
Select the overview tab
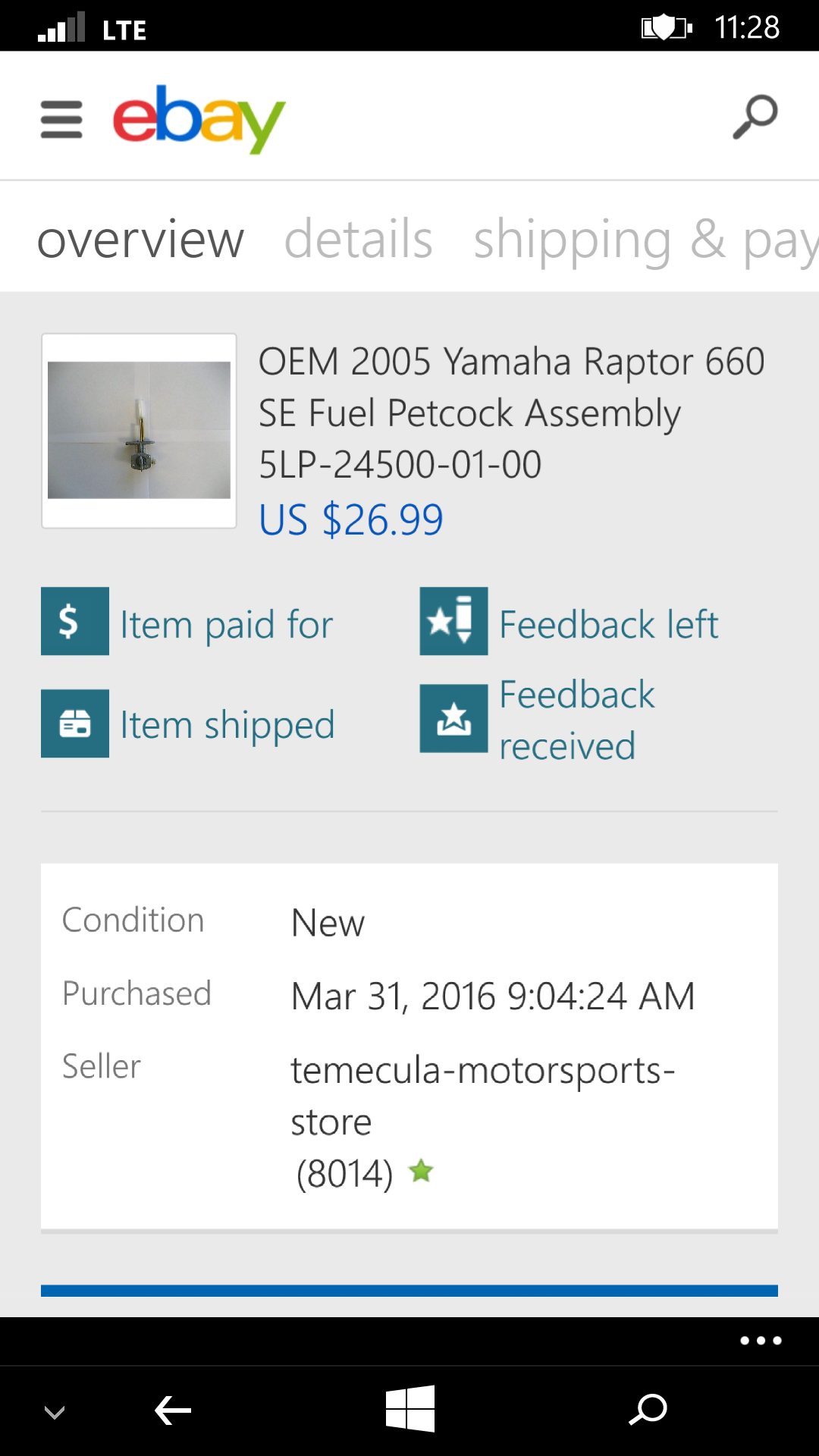[141, 240]
